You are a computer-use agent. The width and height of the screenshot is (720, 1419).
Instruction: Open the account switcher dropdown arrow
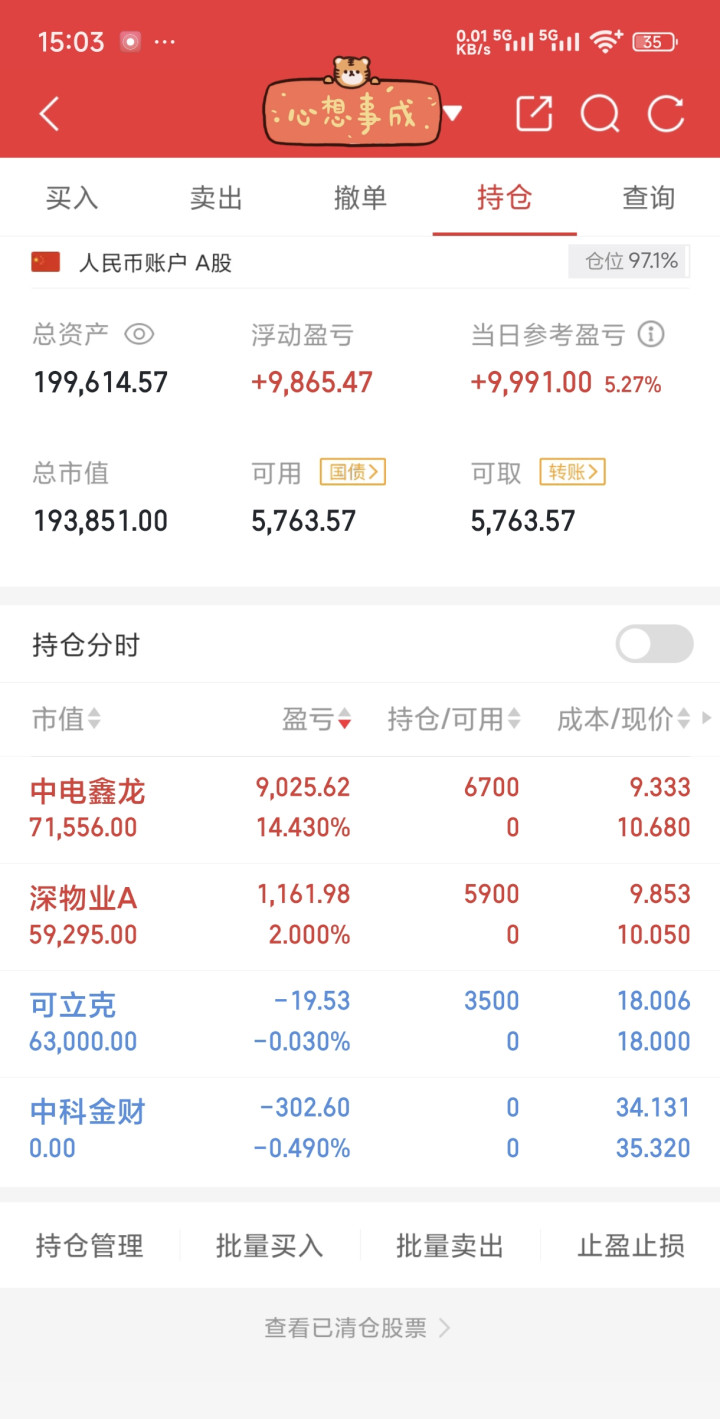[453, 114]
